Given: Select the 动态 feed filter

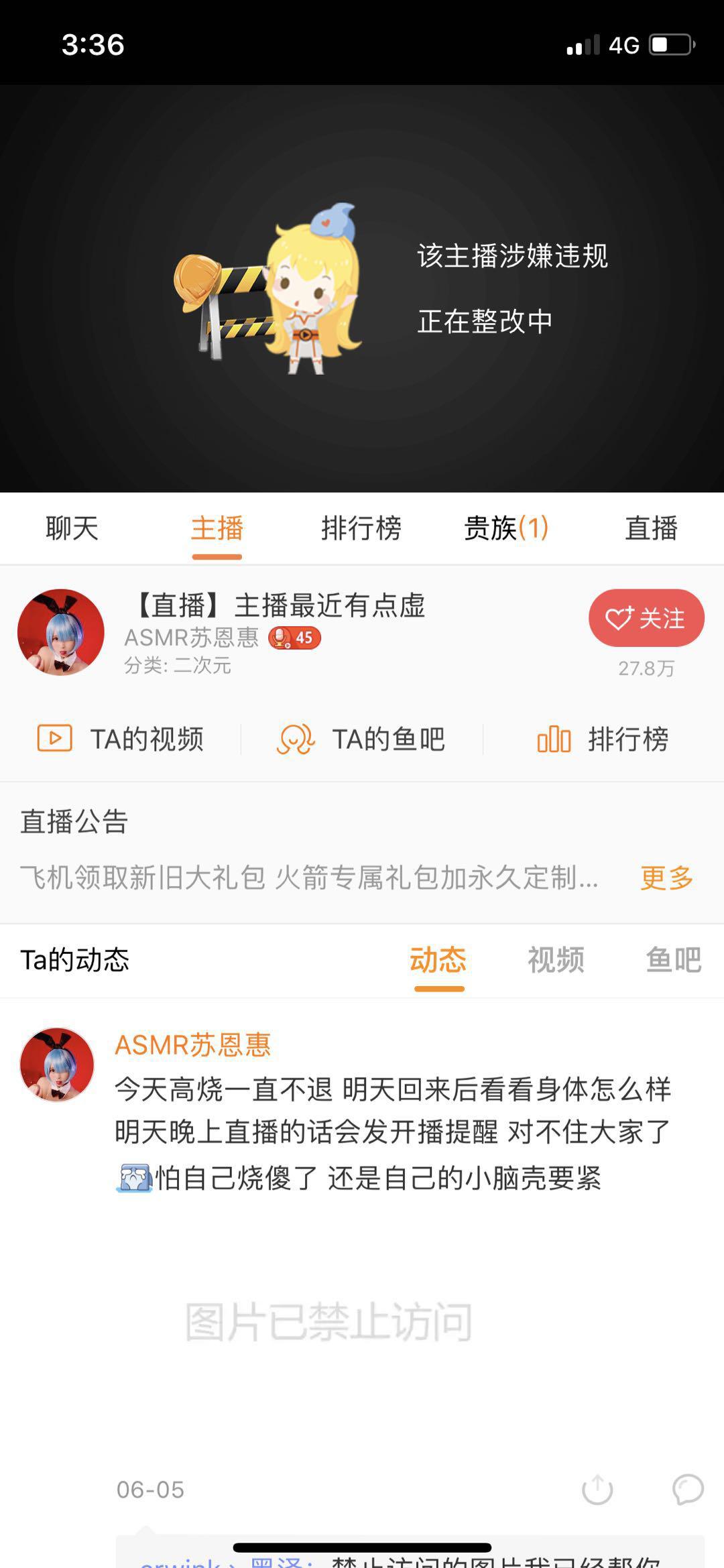Looking at the screenshot, I should 438,960.
